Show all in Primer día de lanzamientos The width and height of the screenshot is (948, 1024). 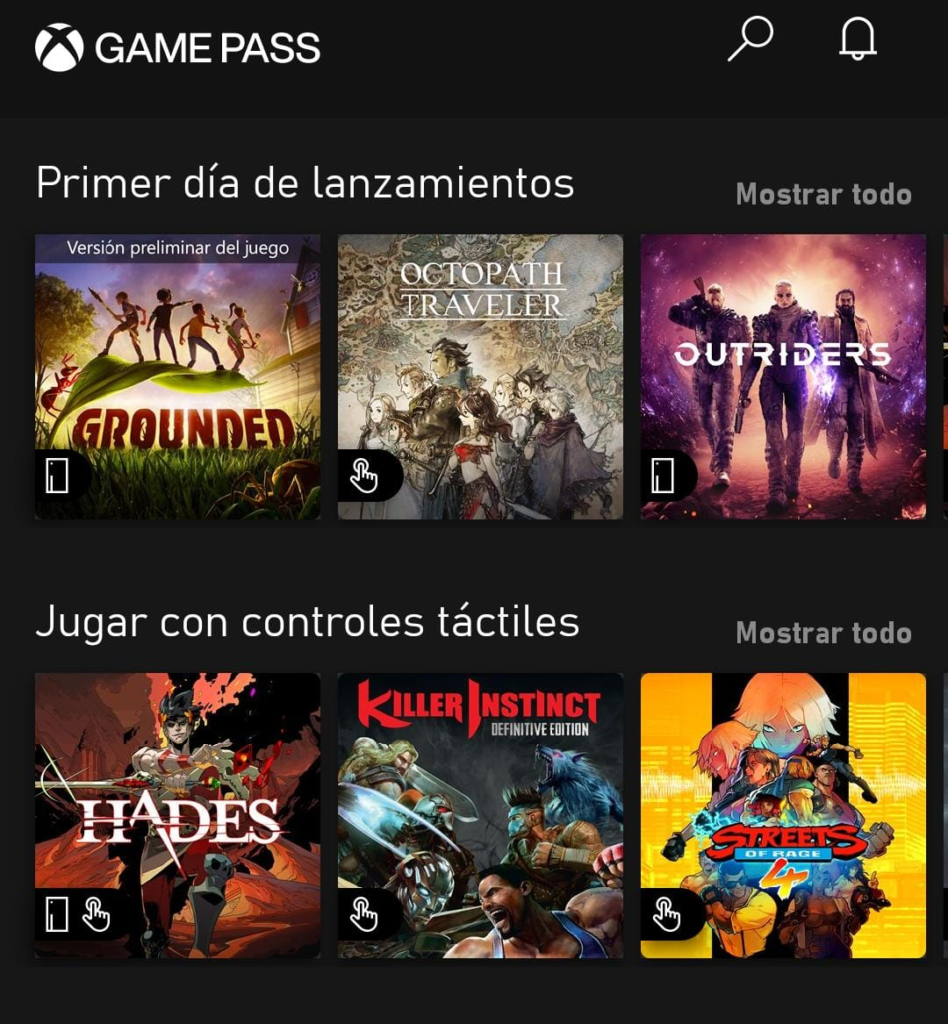tap(823, 194)
